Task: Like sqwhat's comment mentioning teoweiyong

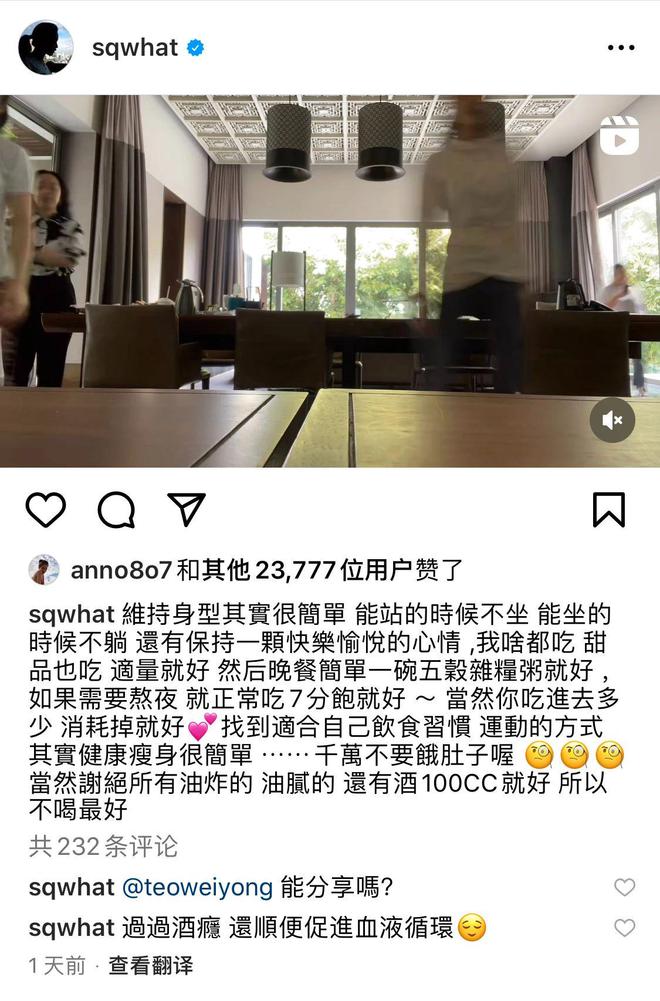Action: click(x=624, y=887)
